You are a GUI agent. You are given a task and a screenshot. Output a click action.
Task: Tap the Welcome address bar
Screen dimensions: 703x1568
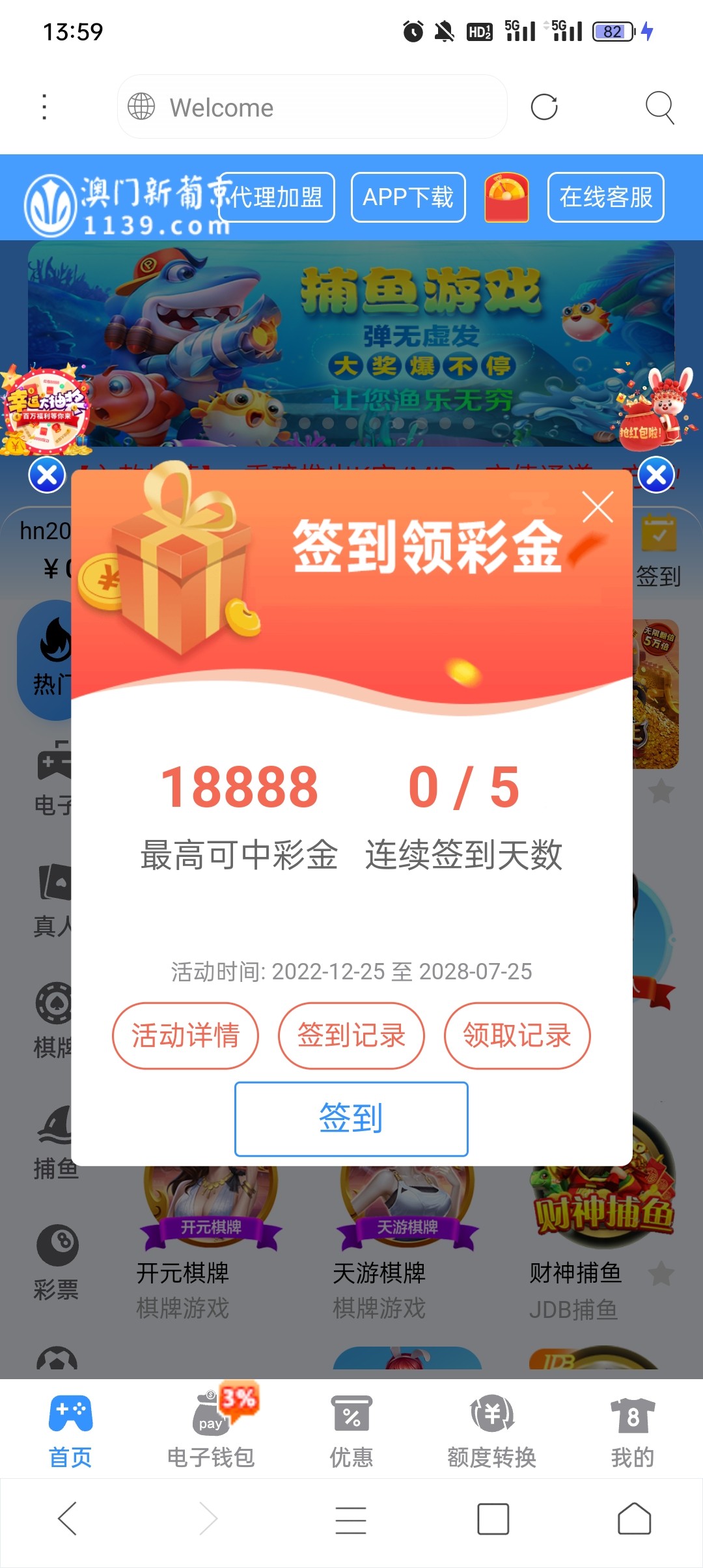(x=312, y=107)
